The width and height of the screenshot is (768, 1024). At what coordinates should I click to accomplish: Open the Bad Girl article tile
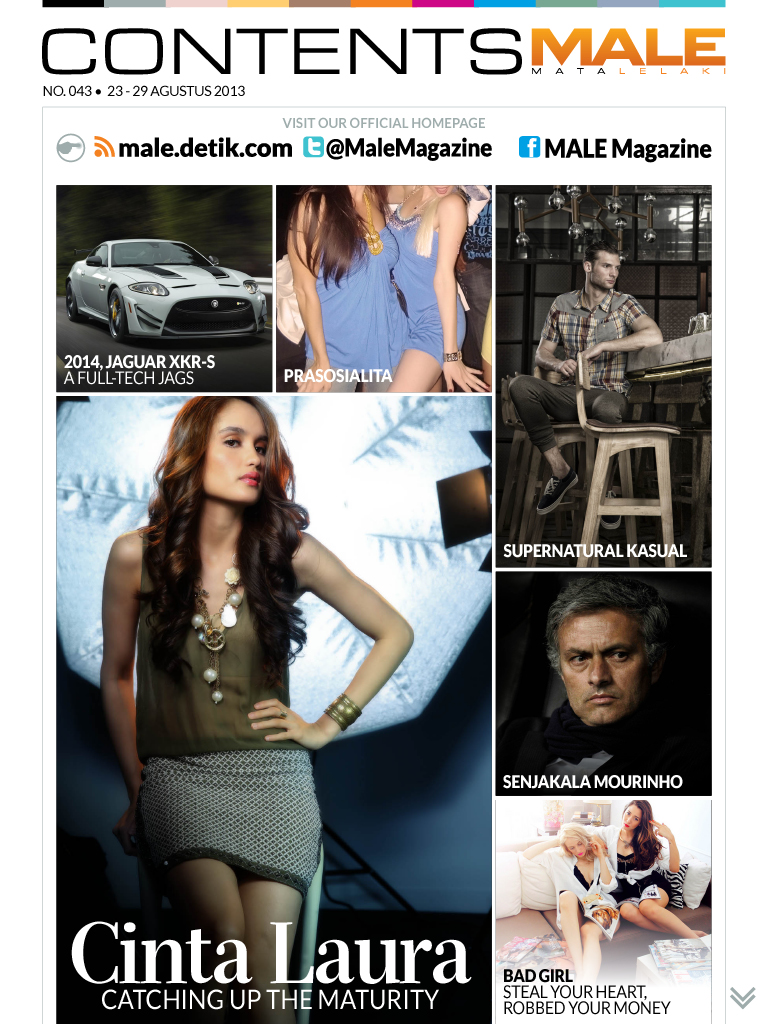coord(603,912)
